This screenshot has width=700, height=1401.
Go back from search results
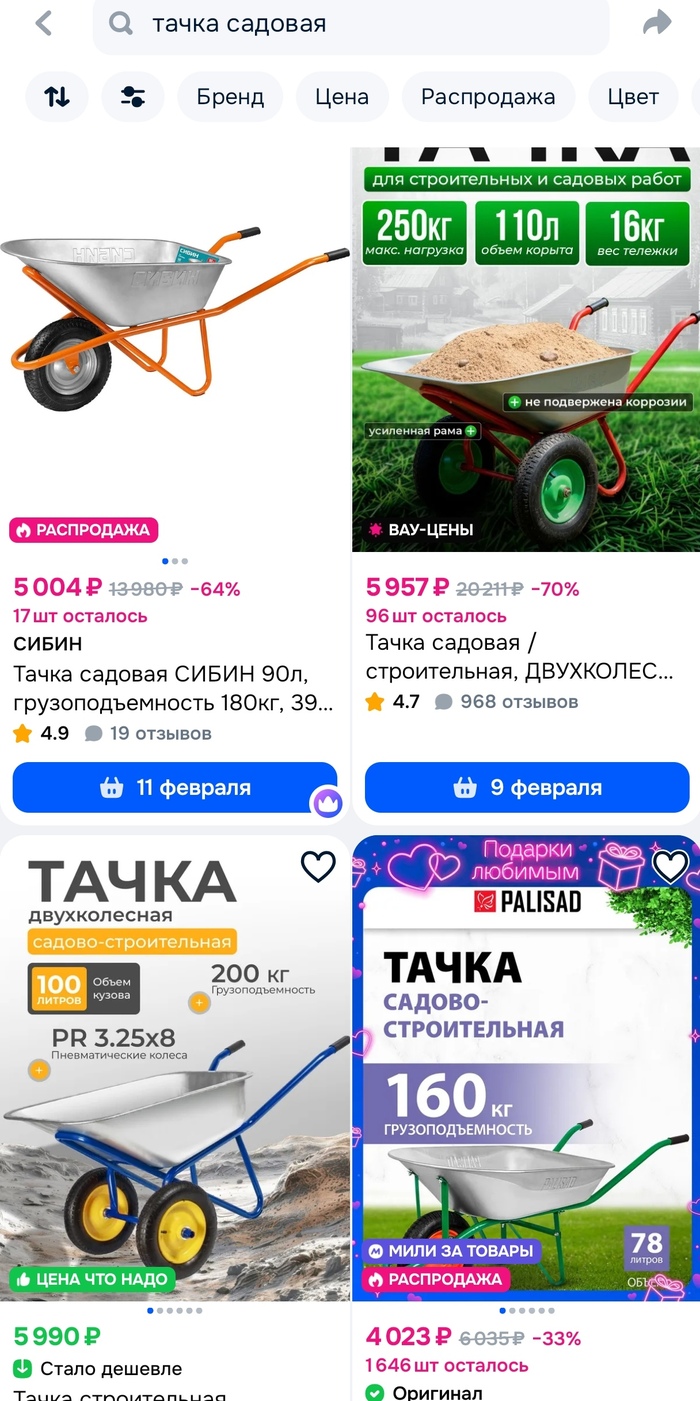(x=43, y=24)
